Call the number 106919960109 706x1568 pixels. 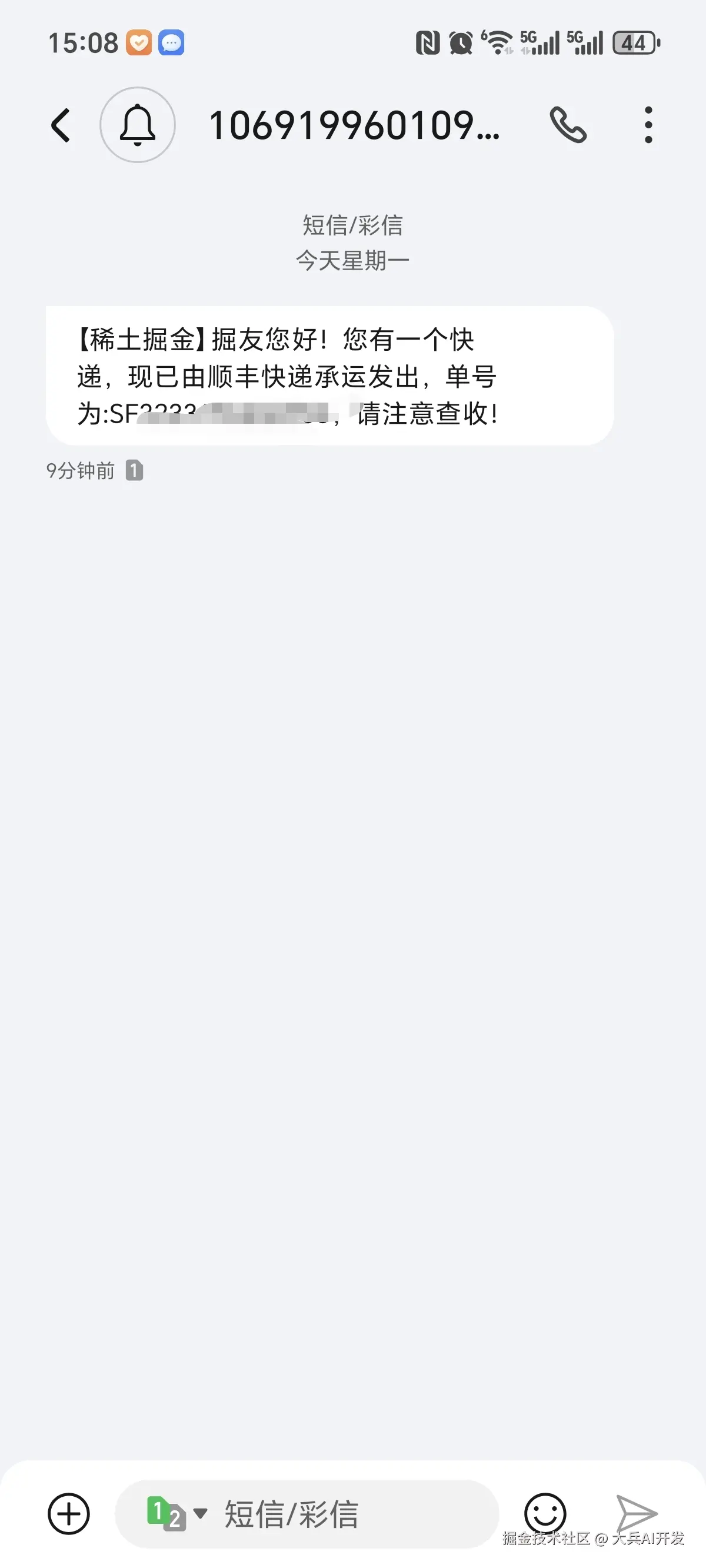568,125
